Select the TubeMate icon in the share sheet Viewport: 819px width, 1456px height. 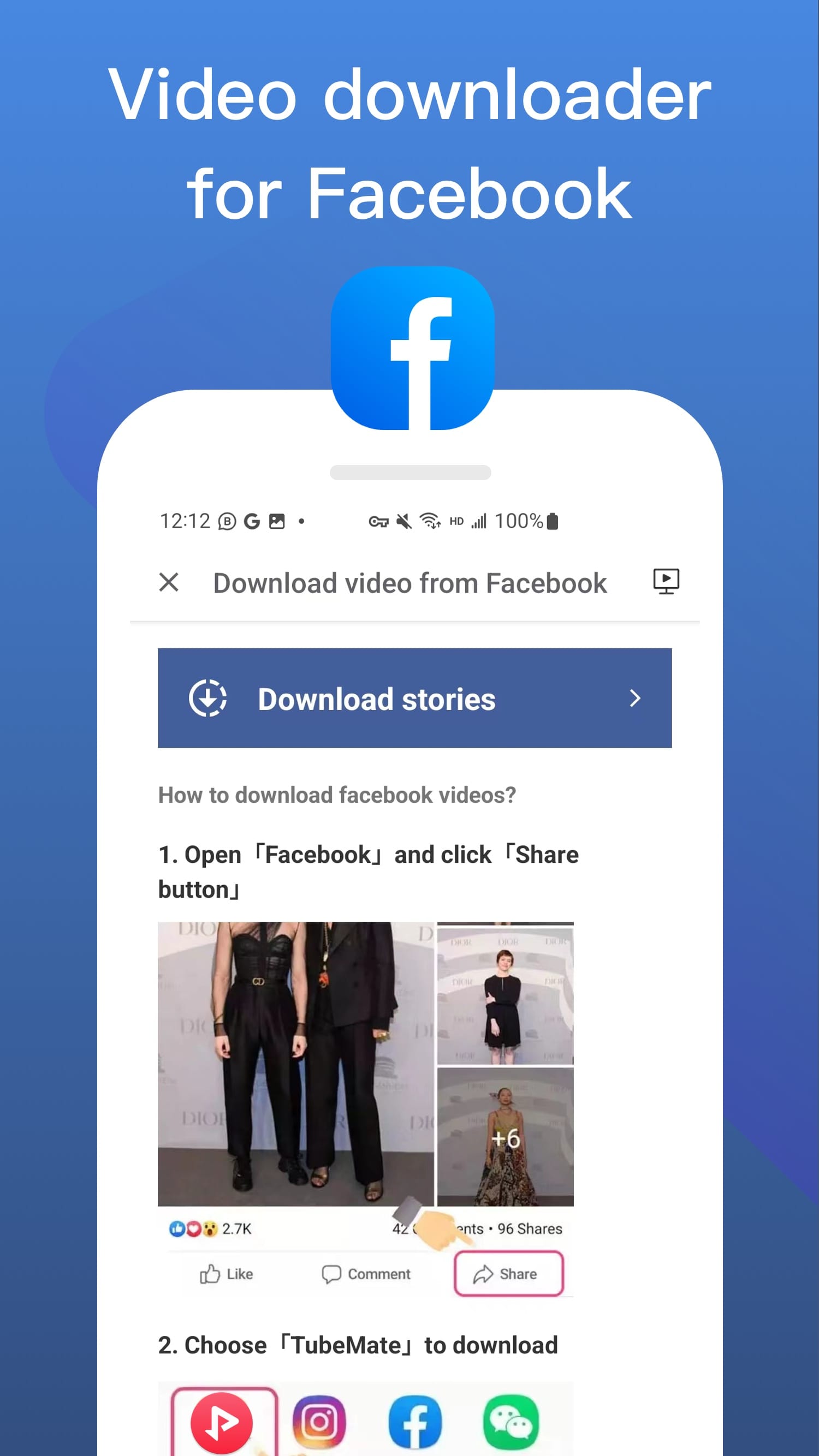223,1421
